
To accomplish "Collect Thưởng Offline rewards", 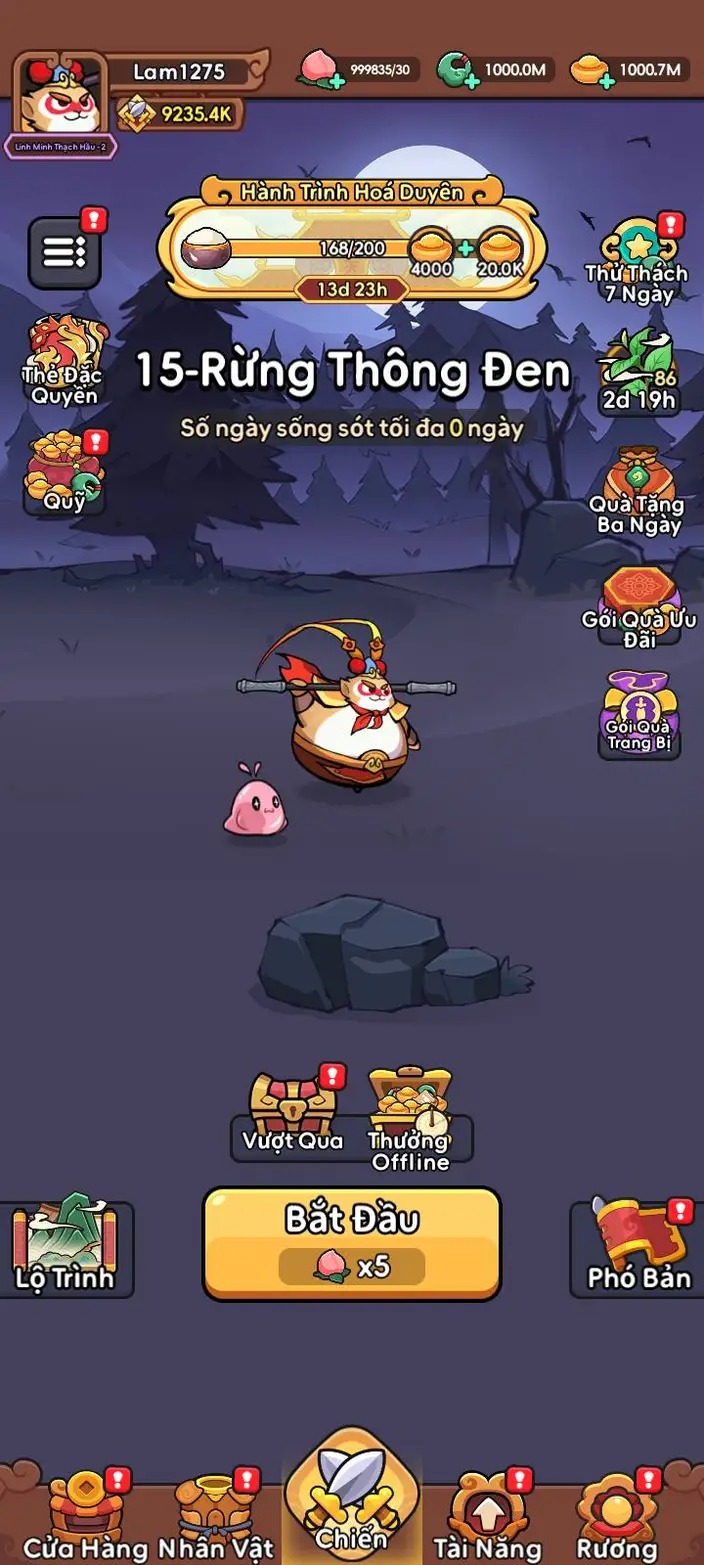I will [409, 1118].
